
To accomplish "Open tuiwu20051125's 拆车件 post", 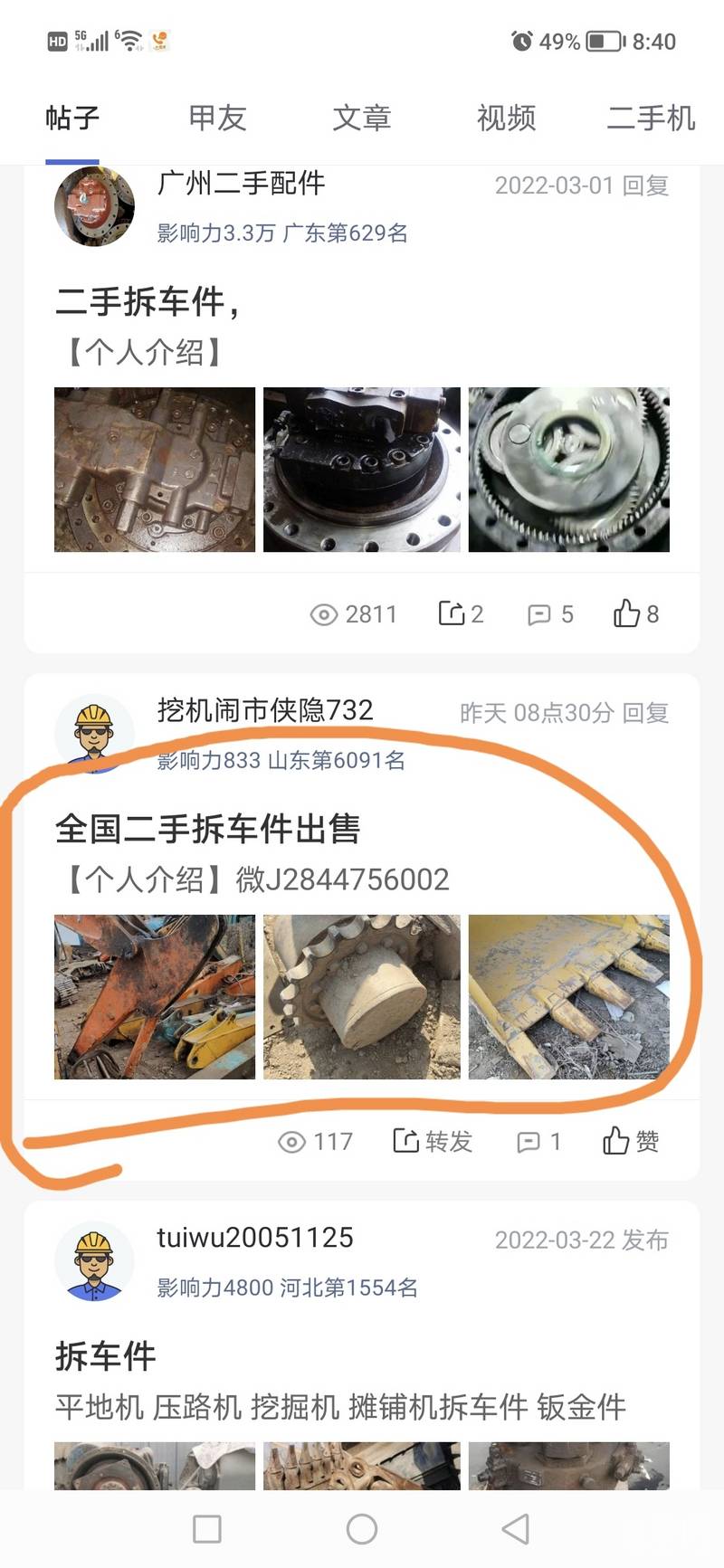I will tap(105, 1356).
